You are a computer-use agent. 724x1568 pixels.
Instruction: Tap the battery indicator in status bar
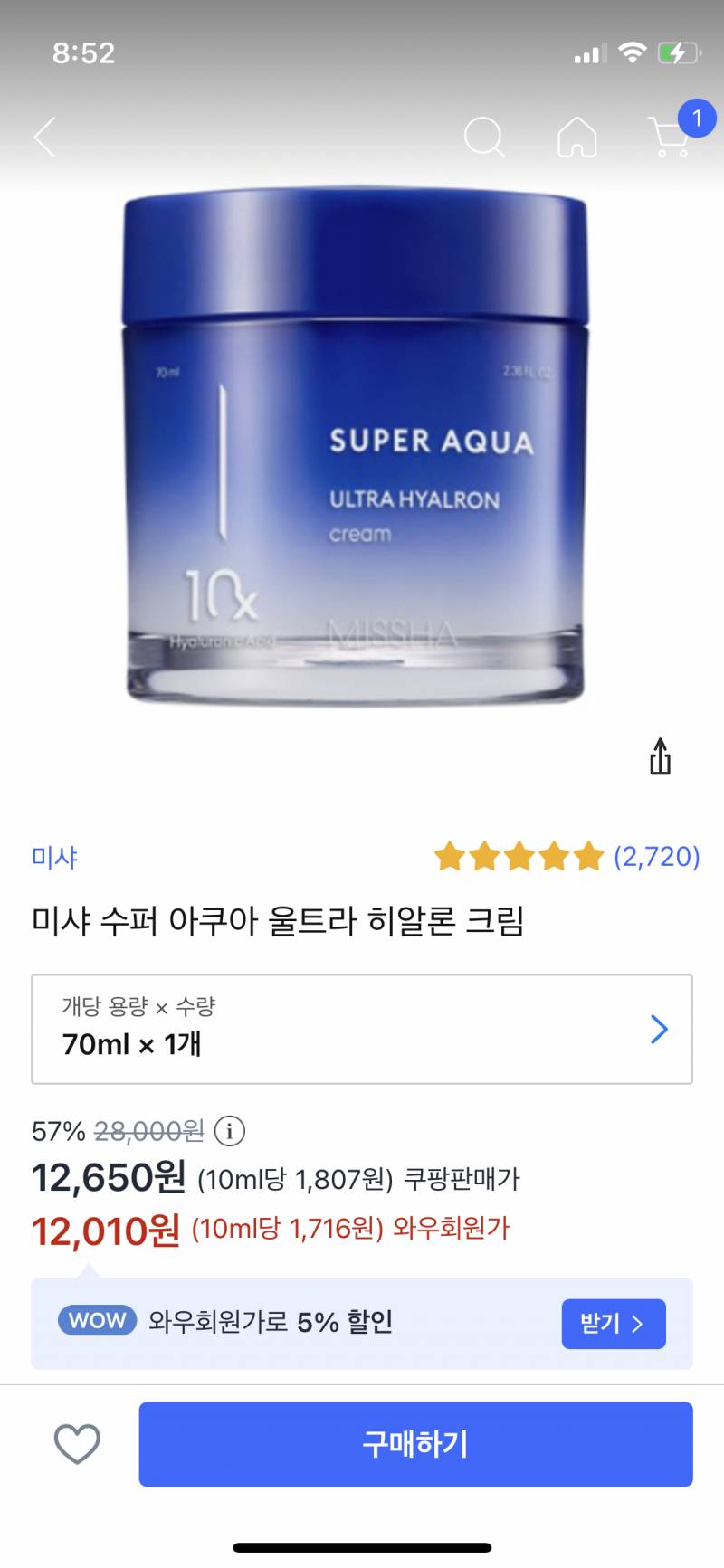[674, 52]
